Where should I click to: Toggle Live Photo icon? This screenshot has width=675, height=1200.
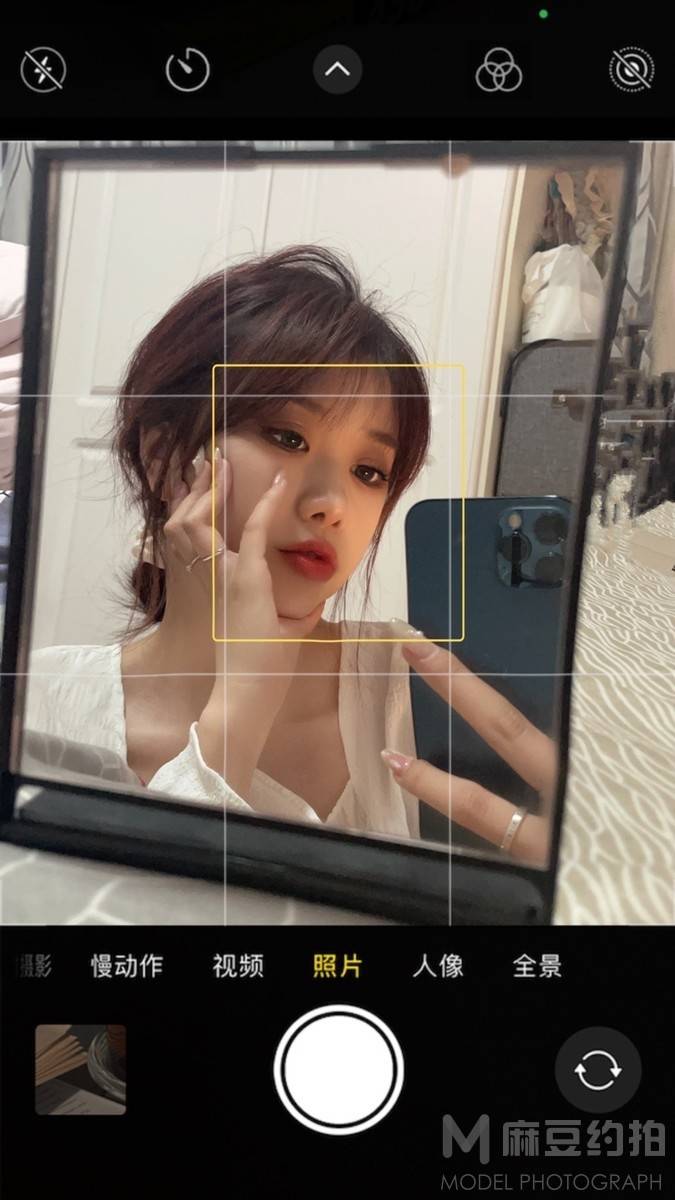tap(631, 71)
